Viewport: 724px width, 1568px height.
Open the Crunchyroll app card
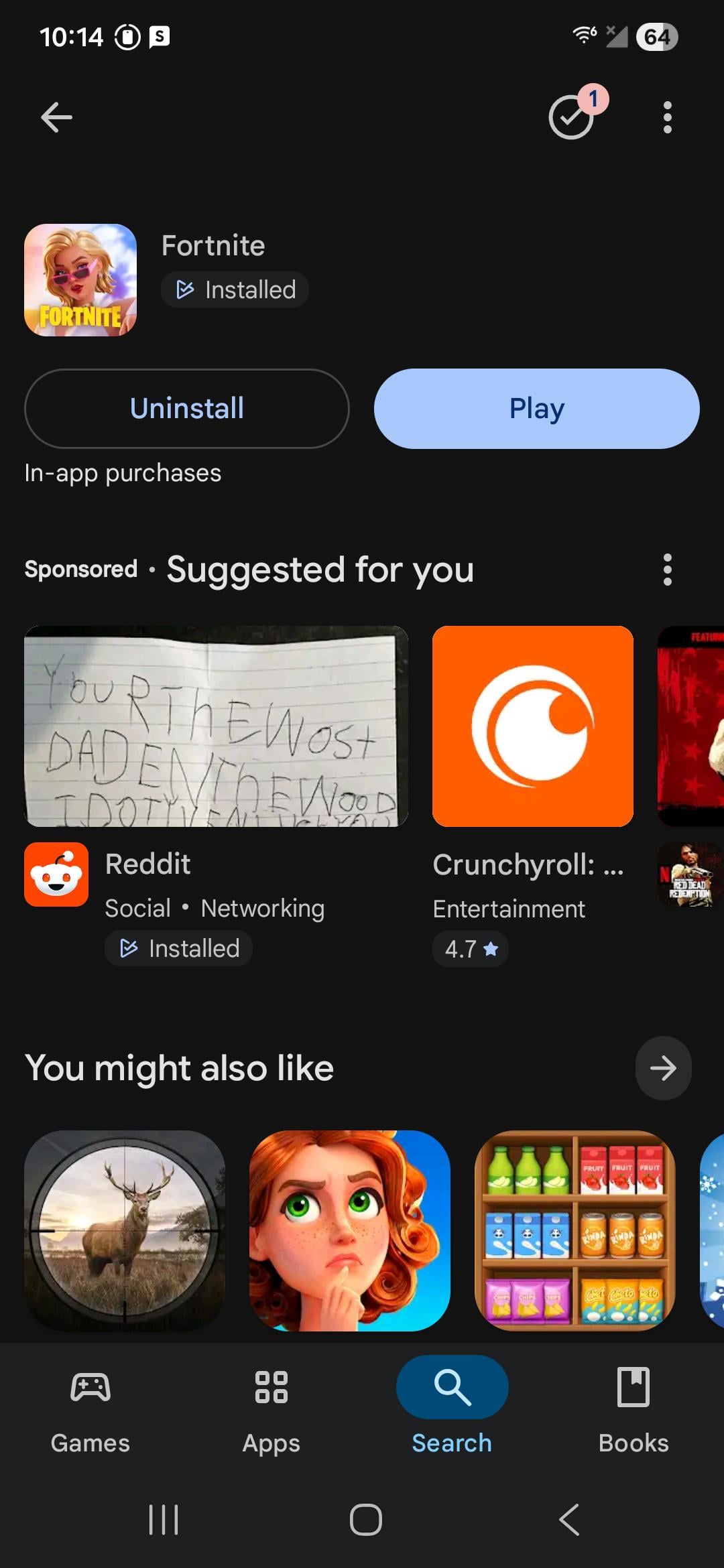click(x=532, y=795)
